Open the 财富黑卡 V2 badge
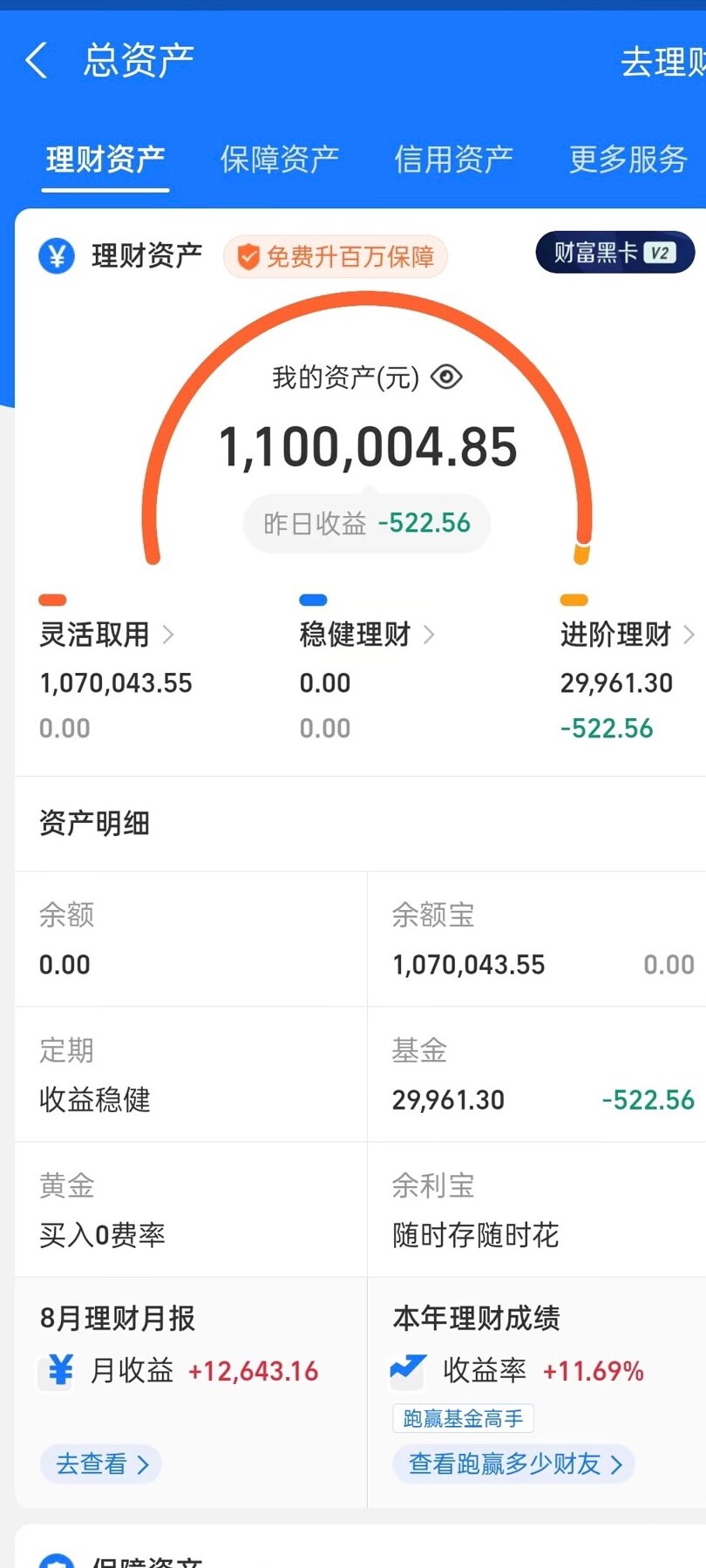 pyautogui.click(x=614, y=253)
